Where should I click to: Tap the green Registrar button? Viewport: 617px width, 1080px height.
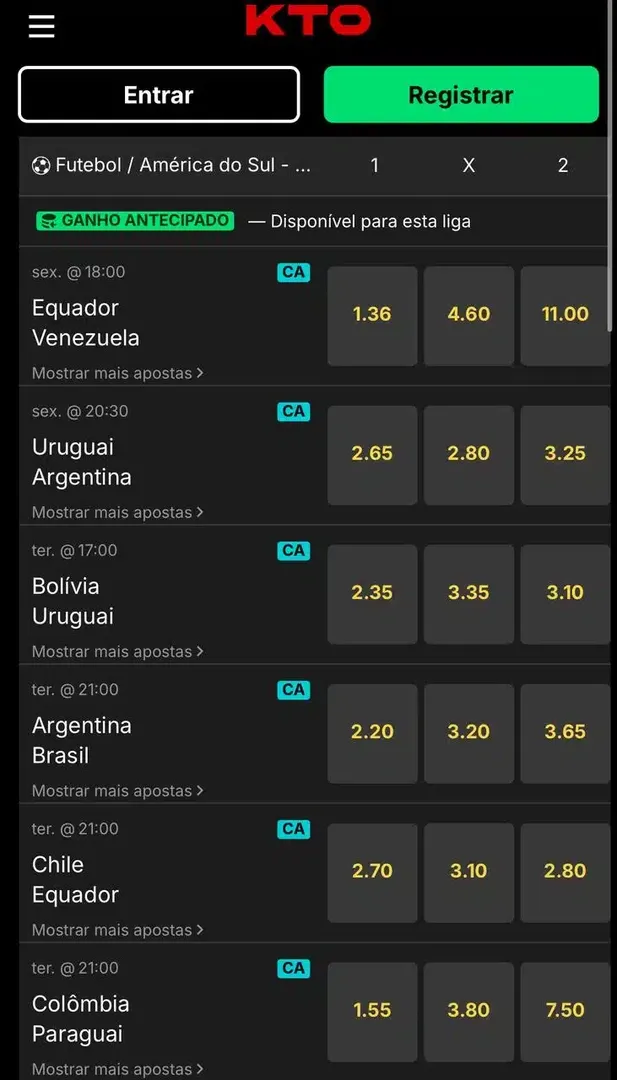pyautogui.click(x=461, y=95)
